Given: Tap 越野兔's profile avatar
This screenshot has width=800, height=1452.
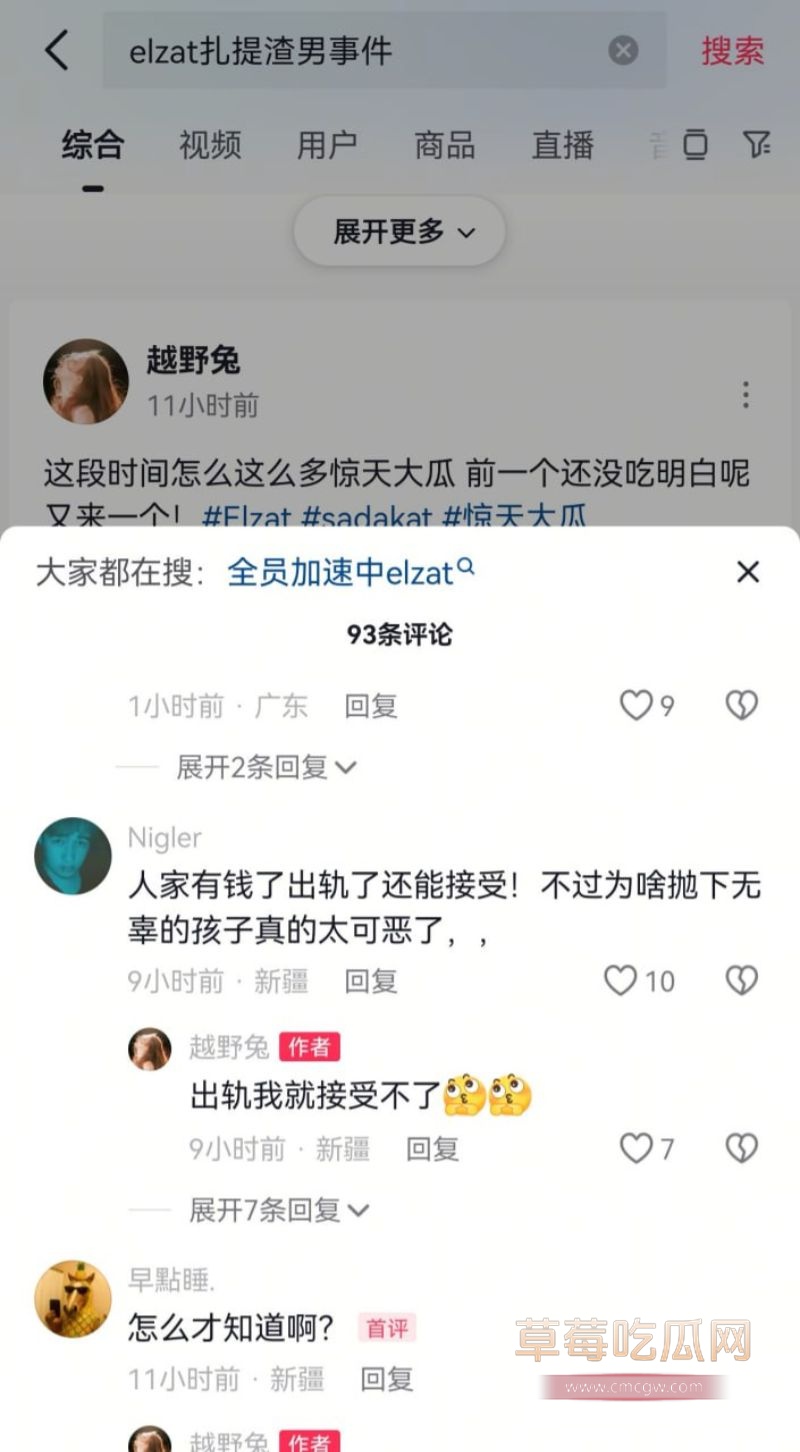Looking at the screenshot, I should point(85,381).
